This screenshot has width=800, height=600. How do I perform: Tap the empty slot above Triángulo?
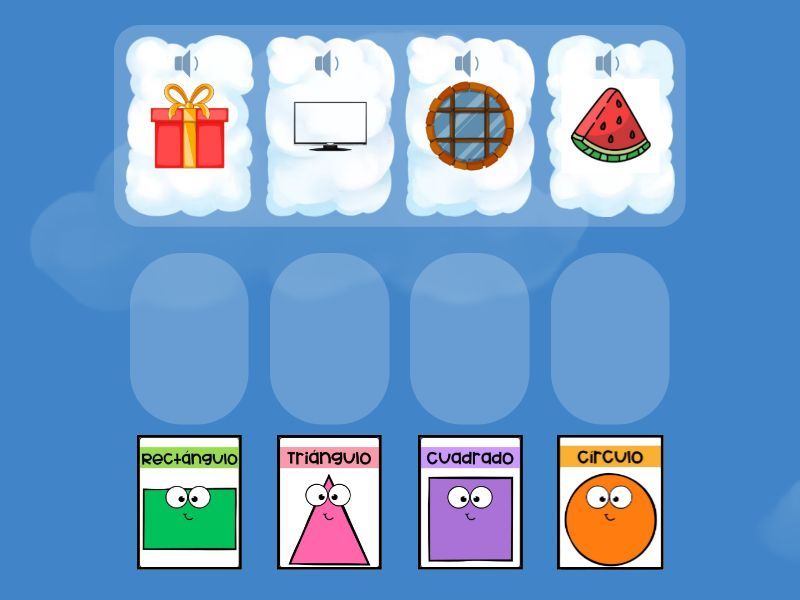pos(329,338)
